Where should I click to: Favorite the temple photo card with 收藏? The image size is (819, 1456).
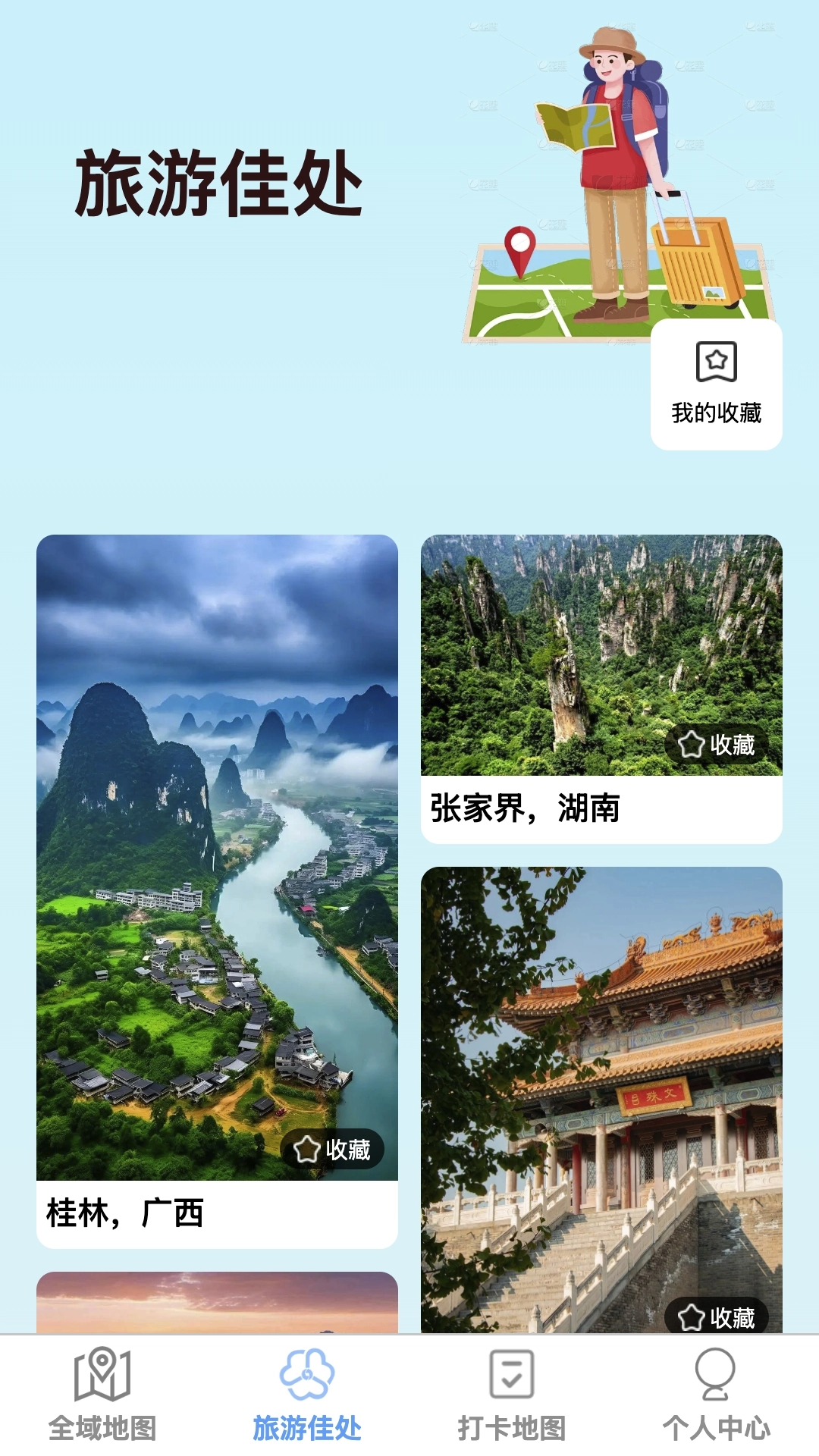pos(716,1317)
